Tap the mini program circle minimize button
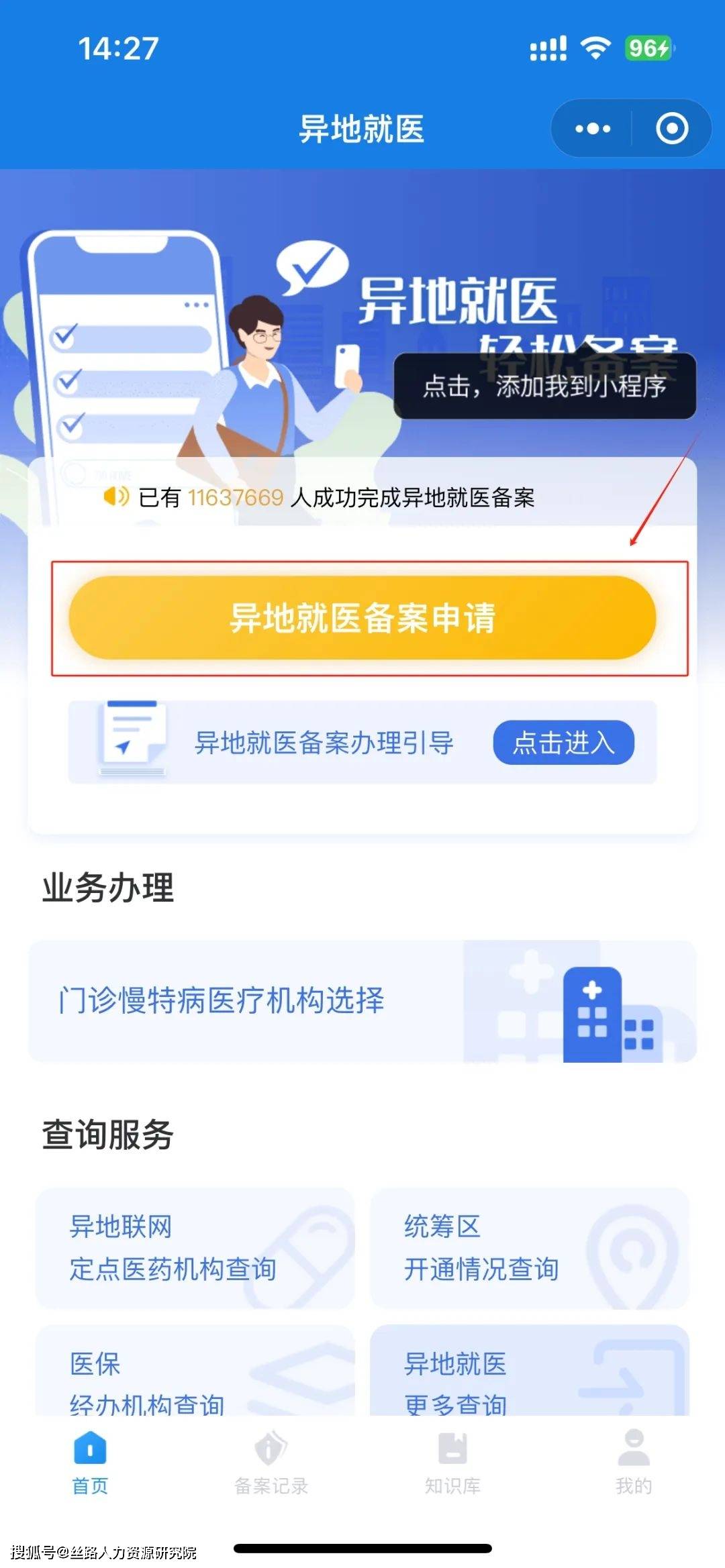The image size is (725, 1568). tap(671, 128)
